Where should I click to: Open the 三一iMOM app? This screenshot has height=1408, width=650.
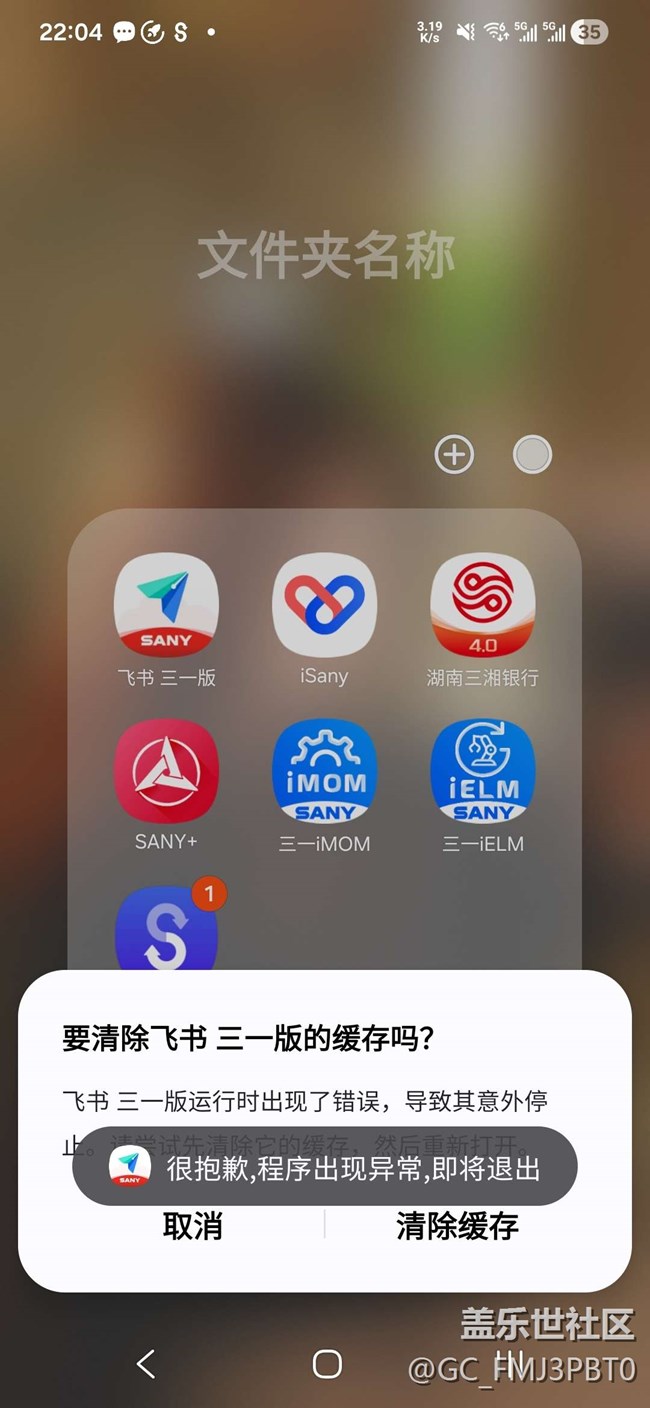[x=324, y=772]
